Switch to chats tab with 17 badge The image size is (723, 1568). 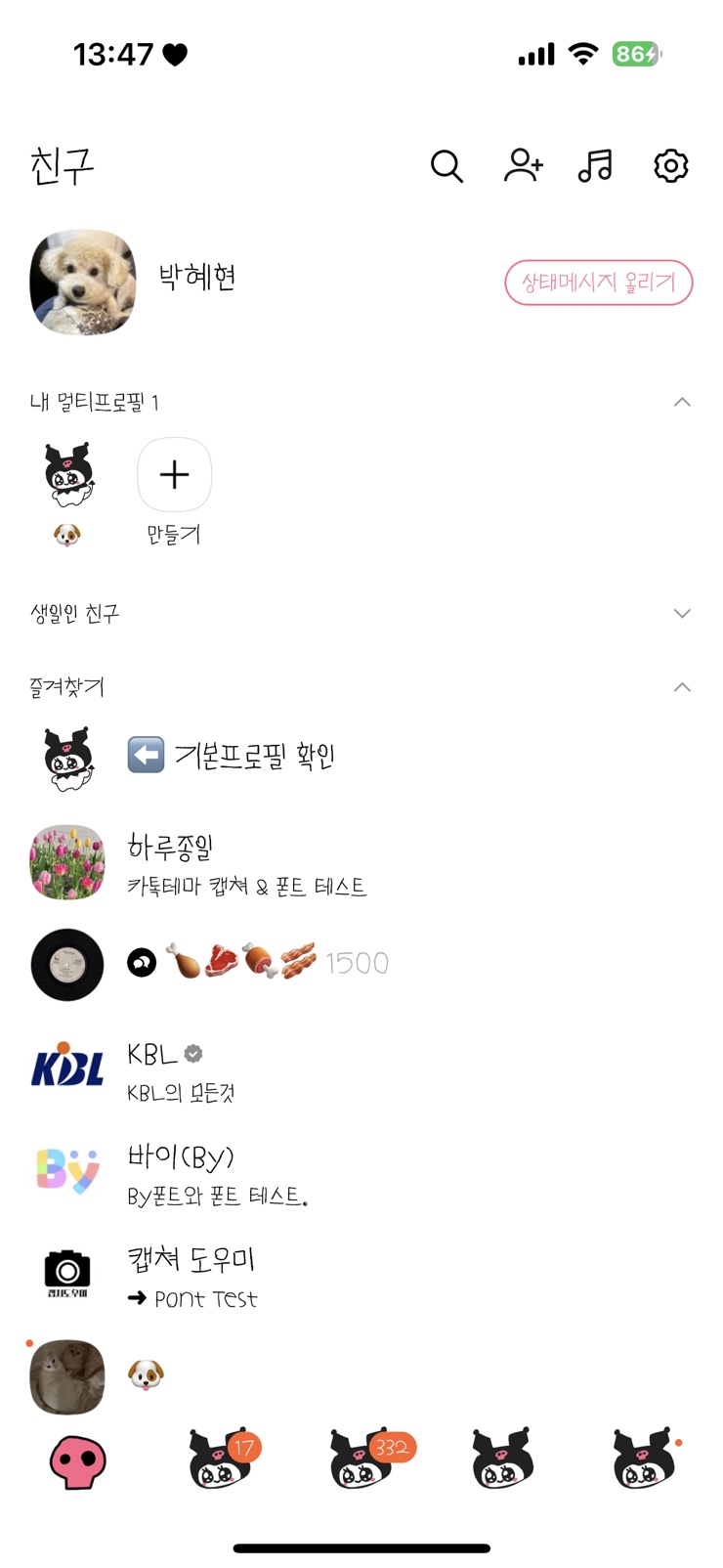point(220,1460)
